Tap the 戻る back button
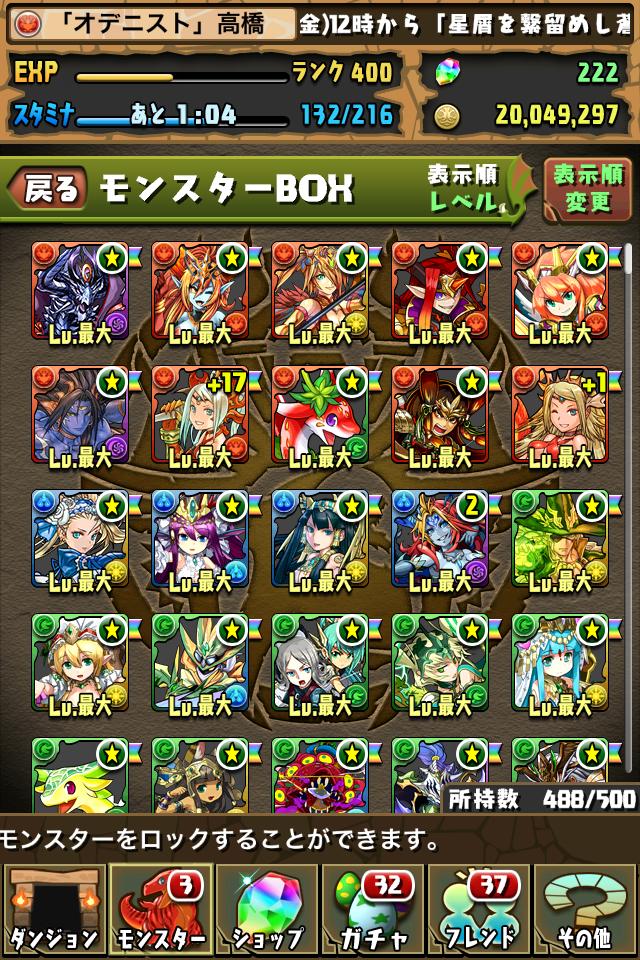Screen dimensions: 640x960 pyautogui.click(x=48, y=189)
